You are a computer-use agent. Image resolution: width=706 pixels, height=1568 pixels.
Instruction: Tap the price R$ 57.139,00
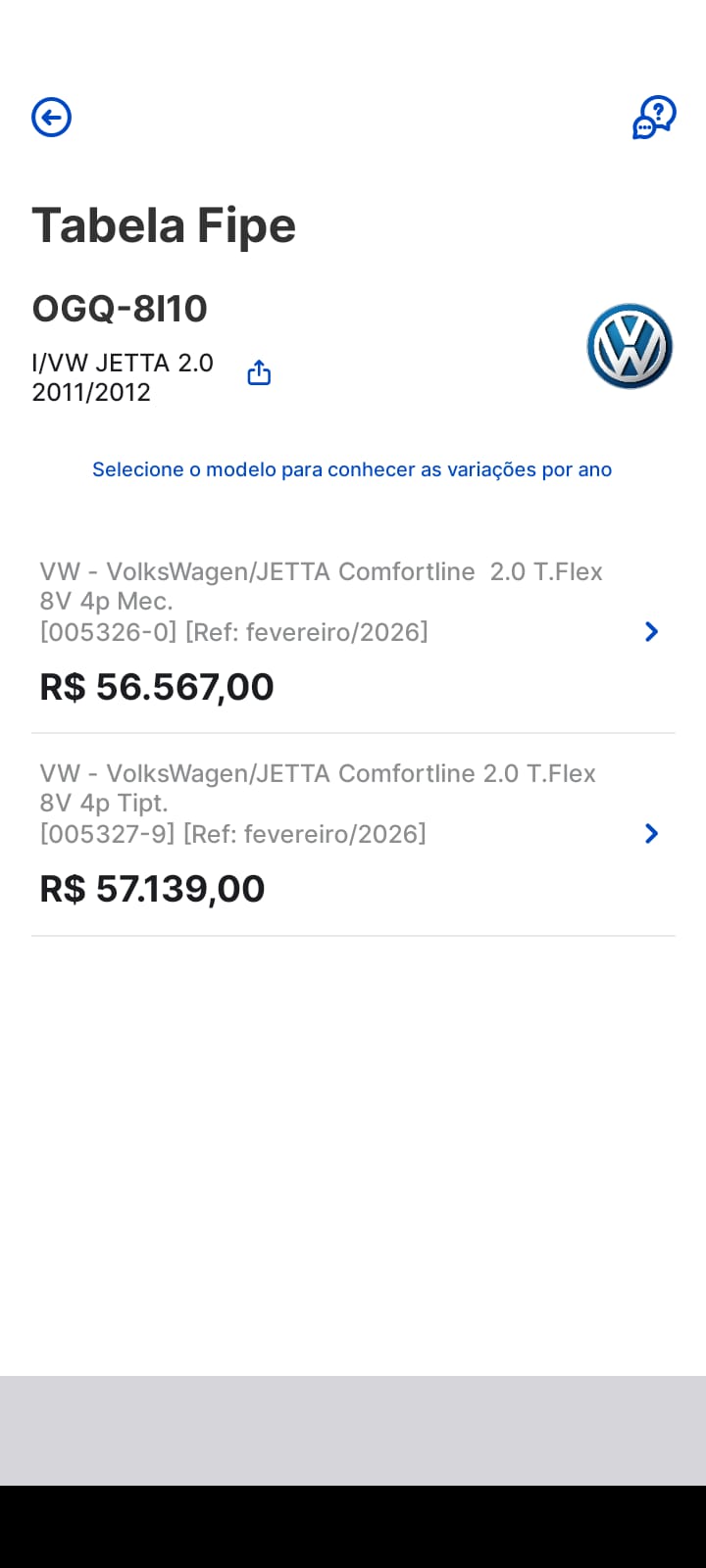point(151,888)
